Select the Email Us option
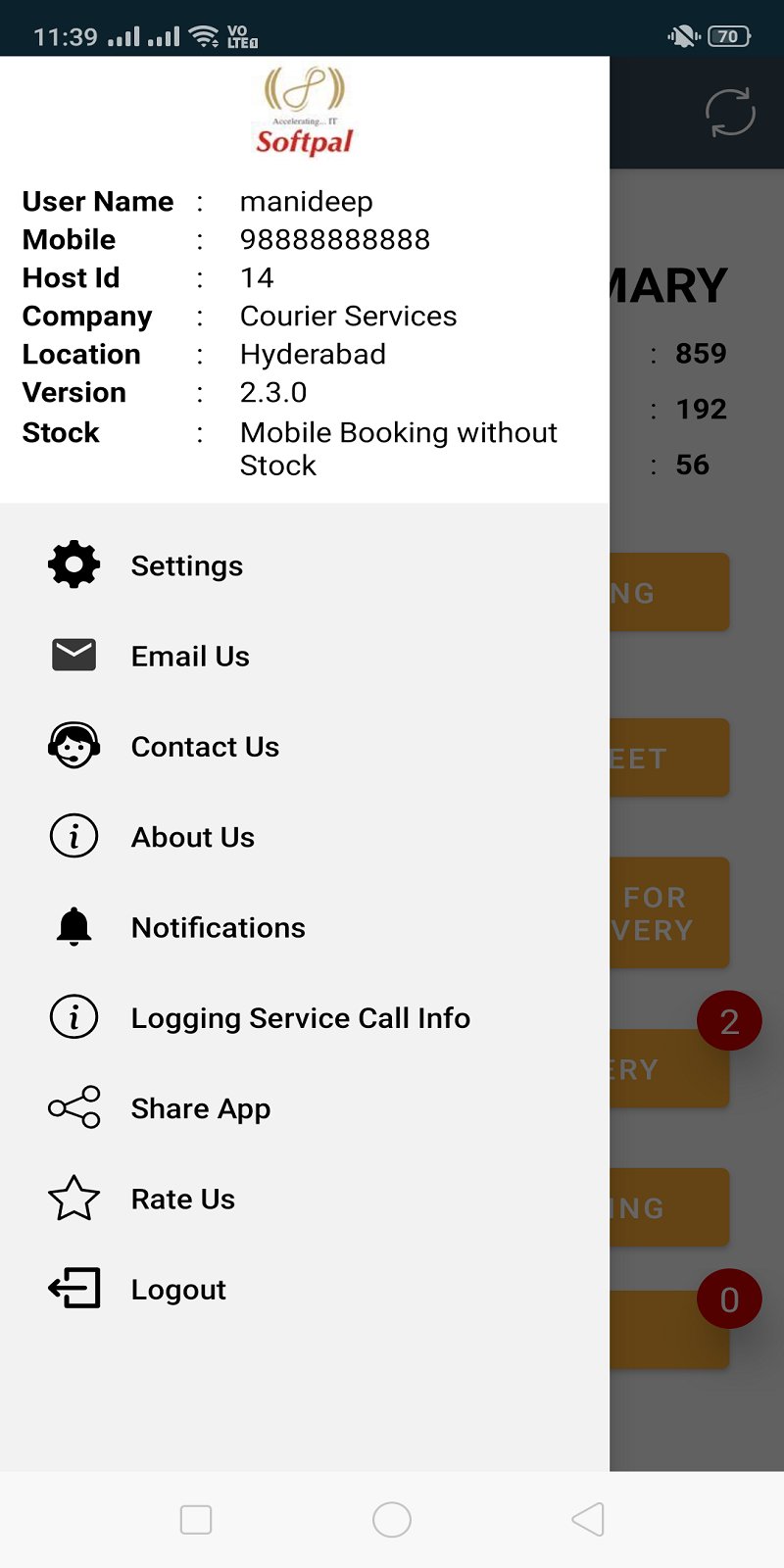 point(190,657)
